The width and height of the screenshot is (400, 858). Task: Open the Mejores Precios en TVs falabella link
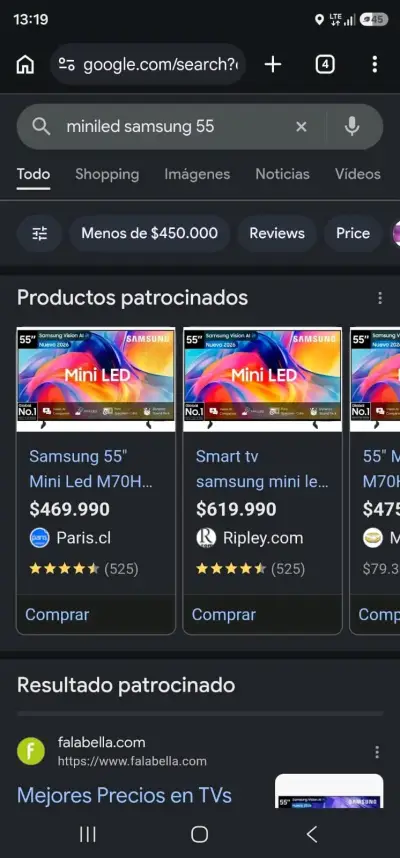(x=124, y=795)
